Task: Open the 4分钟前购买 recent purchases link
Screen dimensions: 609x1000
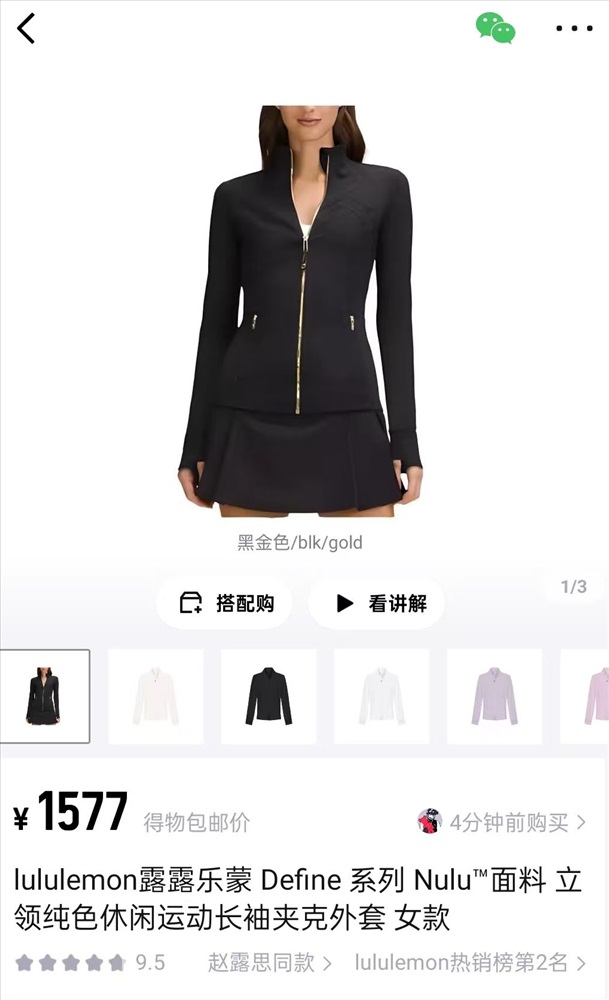Action: [x=502, y=822]
